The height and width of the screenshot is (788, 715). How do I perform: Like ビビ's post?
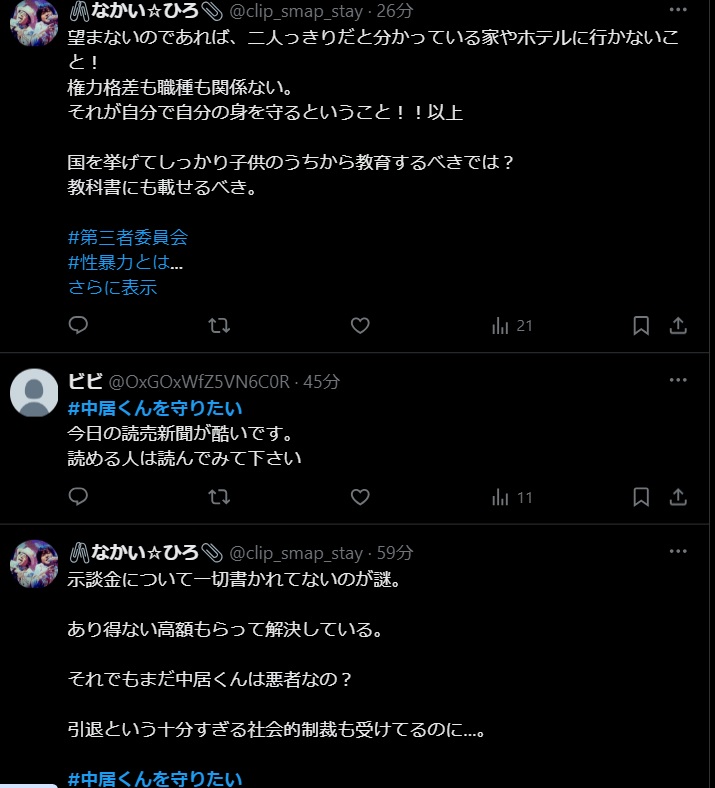360,497
